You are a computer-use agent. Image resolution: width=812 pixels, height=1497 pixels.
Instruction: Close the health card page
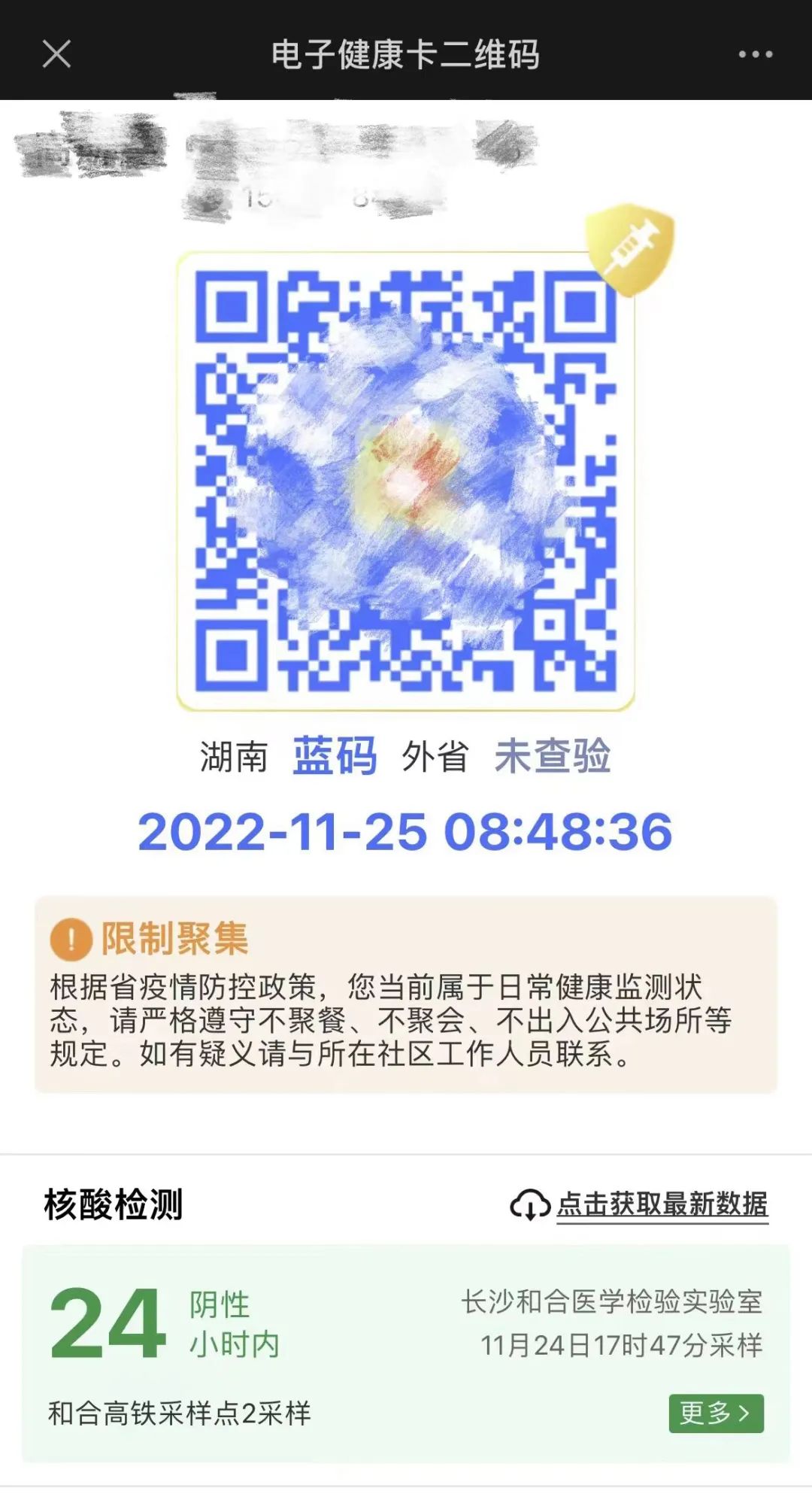pyautogui.click(x=56, y=54)
